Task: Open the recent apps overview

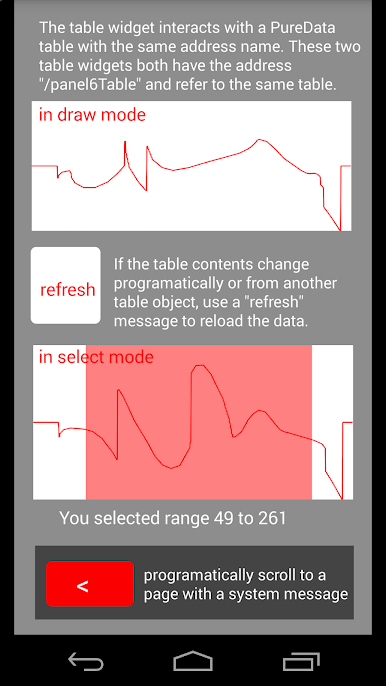Action: click(x=301, y=661)
